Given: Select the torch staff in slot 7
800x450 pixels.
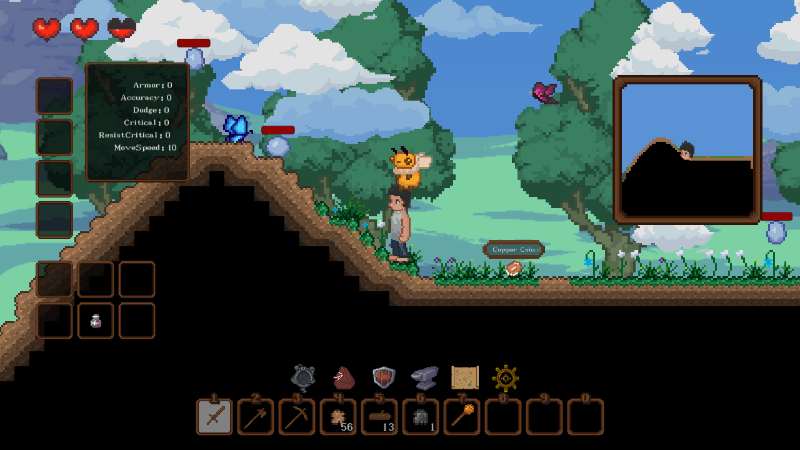Looking at the screenshot, I should click(x=462, y=417).
